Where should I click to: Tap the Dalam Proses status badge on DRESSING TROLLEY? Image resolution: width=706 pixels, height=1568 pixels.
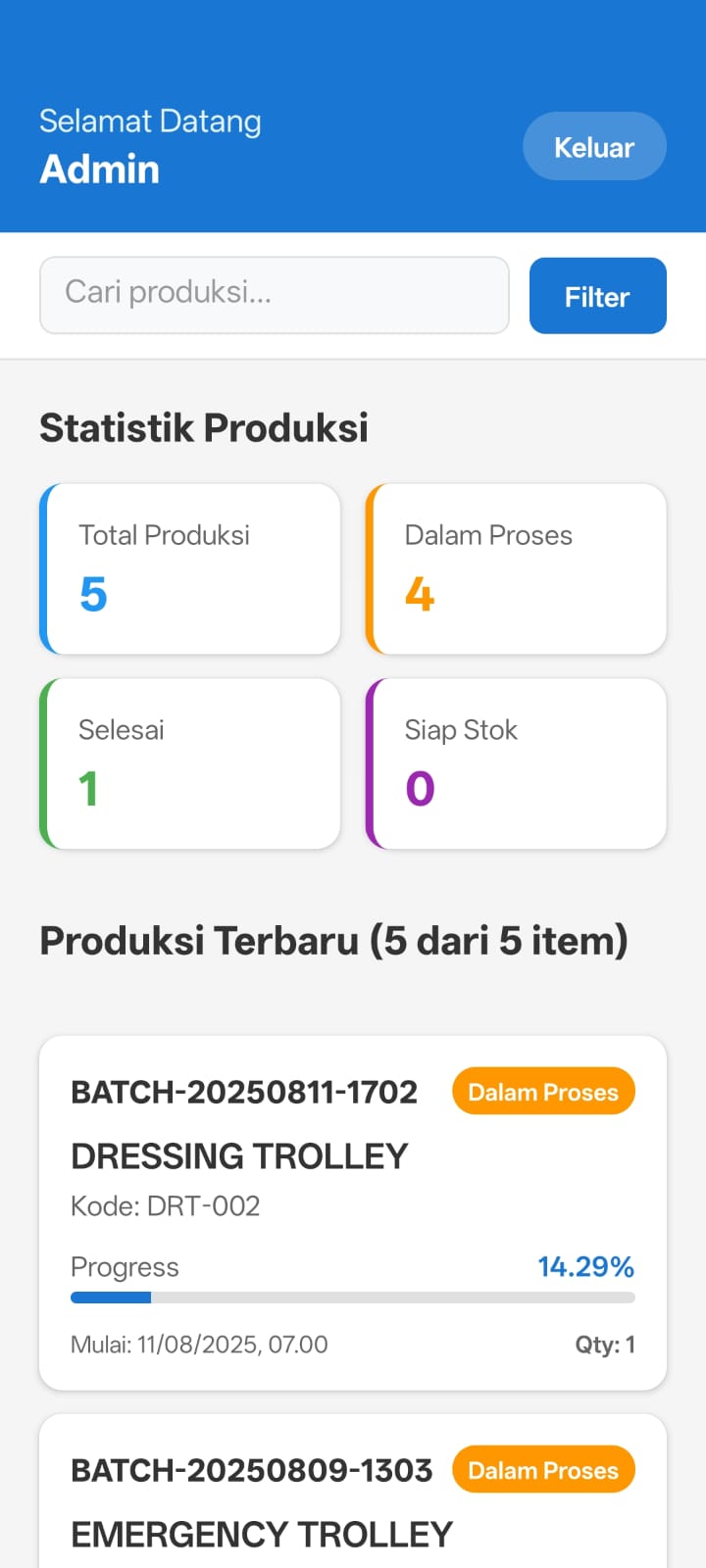(543, 1091)
